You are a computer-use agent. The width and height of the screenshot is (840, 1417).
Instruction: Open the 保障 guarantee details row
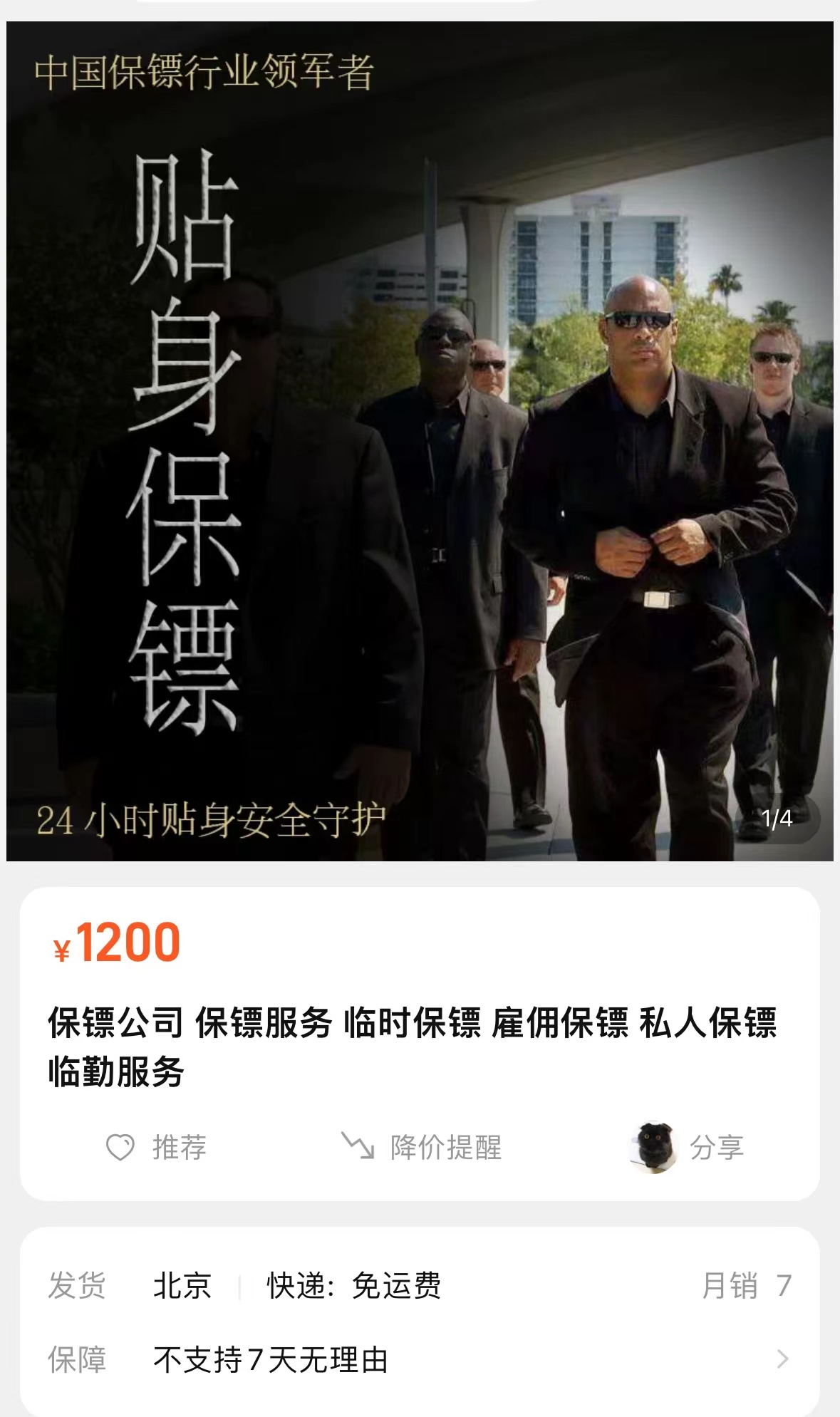(420, 1360)
